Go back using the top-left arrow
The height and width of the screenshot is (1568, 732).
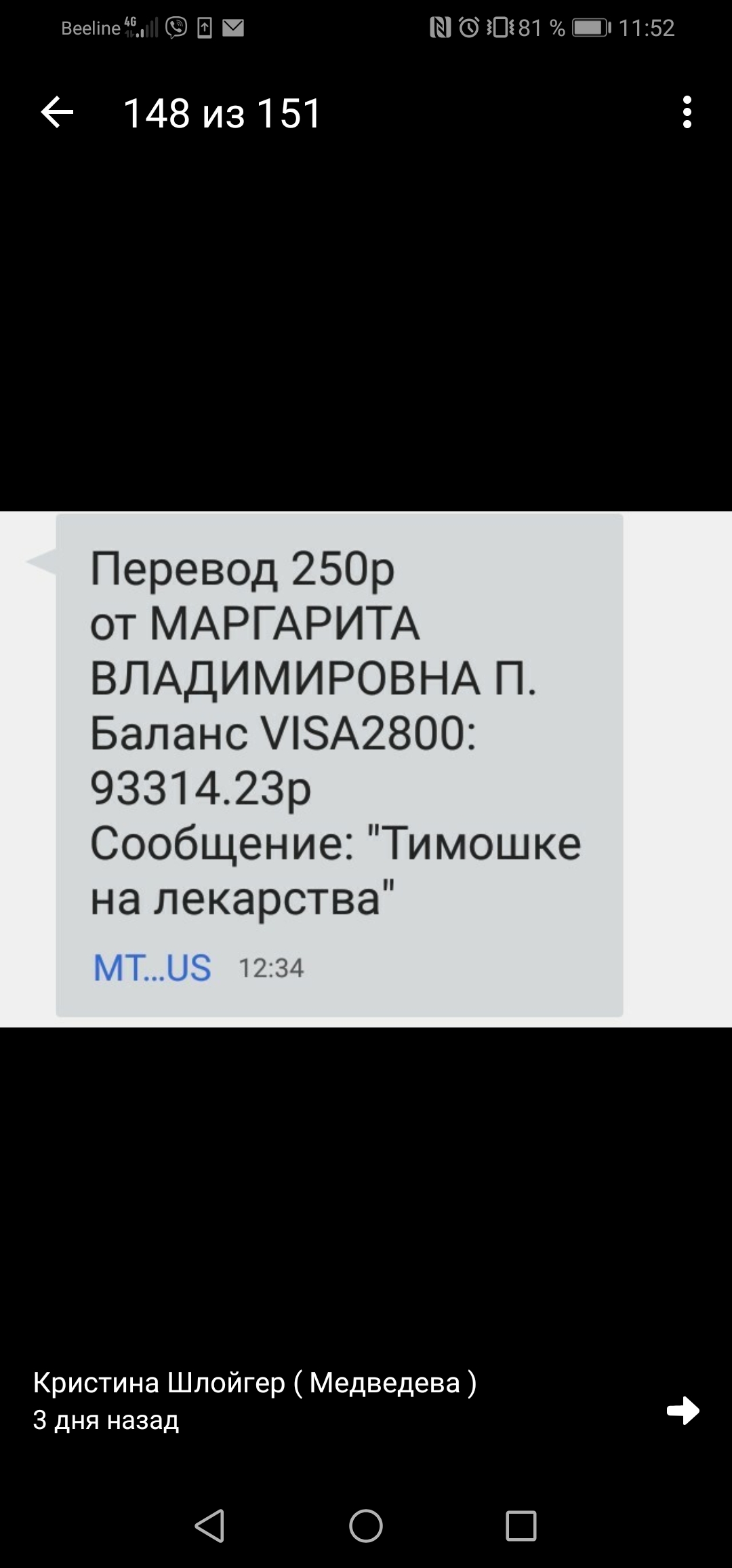click(57, 113)
